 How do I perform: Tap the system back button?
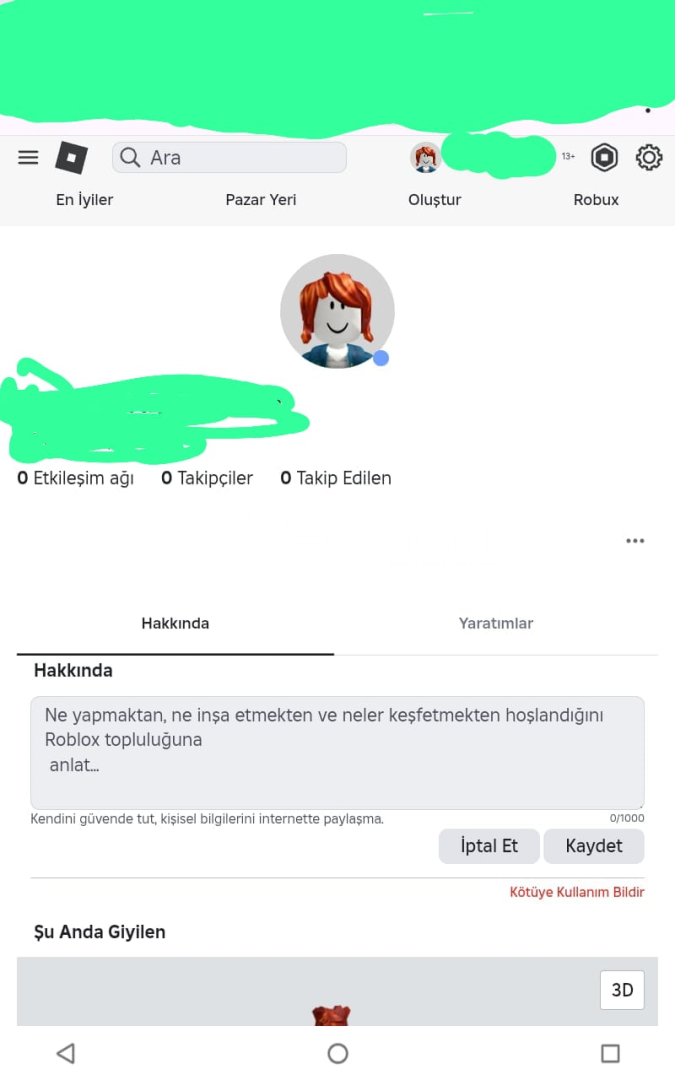(x=66, y=1053)
